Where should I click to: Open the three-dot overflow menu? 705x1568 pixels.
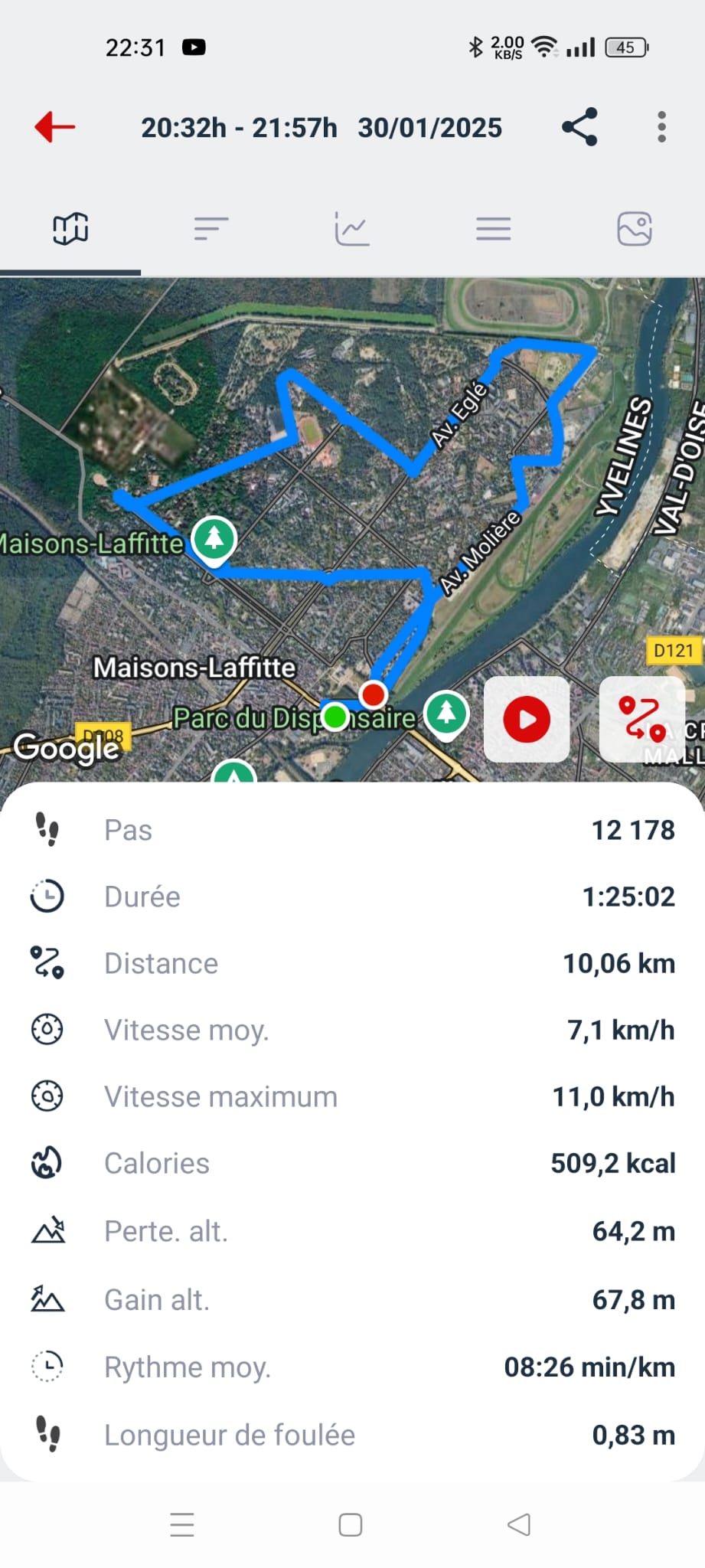(x=661, y=127)
